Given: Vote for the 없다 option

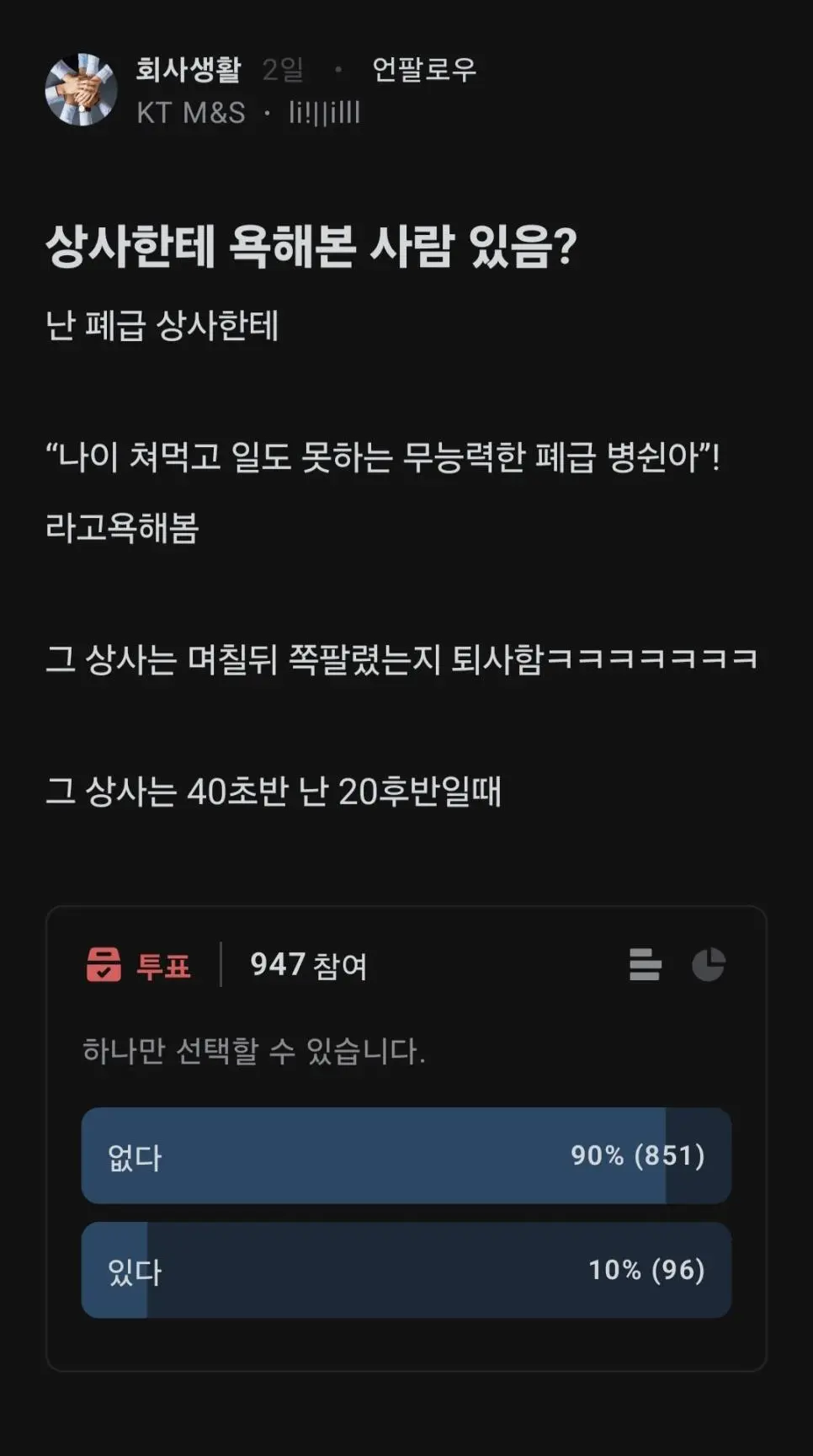Looking at the screenshot, I should tap(406, 1155).
